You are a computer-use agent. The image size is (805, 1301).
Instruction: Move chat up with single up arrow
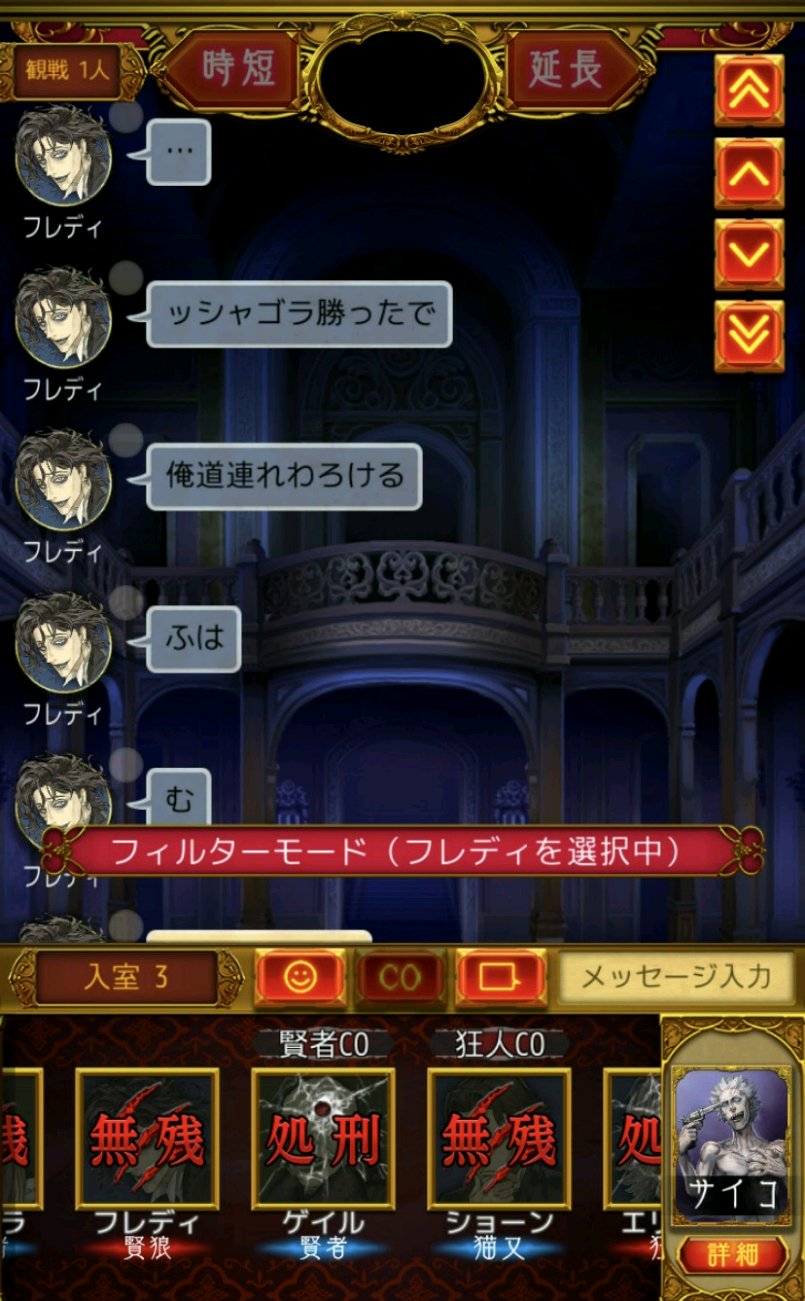(749, 172)
